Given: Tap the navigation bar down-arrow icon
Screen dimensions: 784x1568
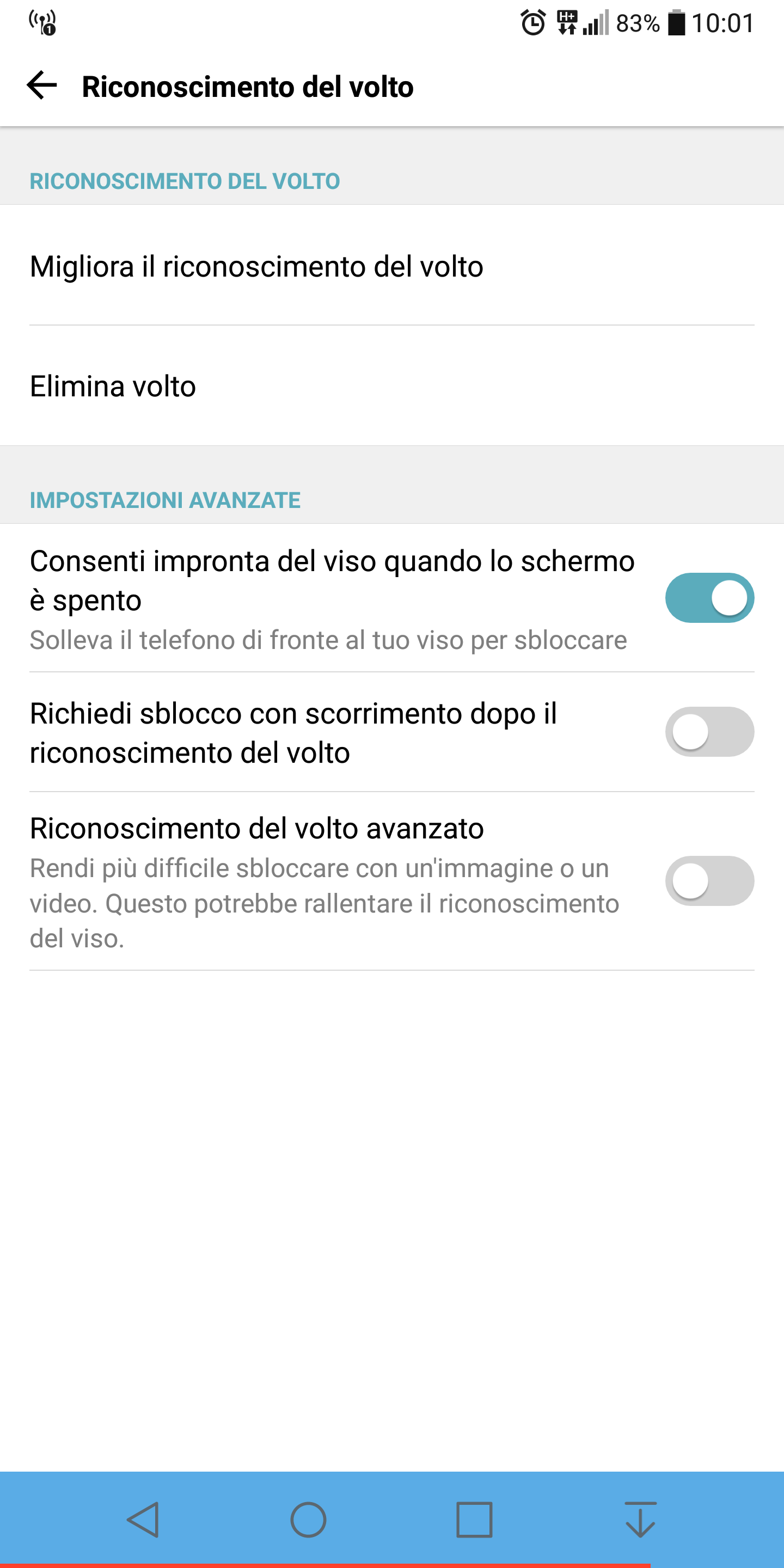Looking at the screenshot, I should pyautogui.click(x=640, y=1520).
